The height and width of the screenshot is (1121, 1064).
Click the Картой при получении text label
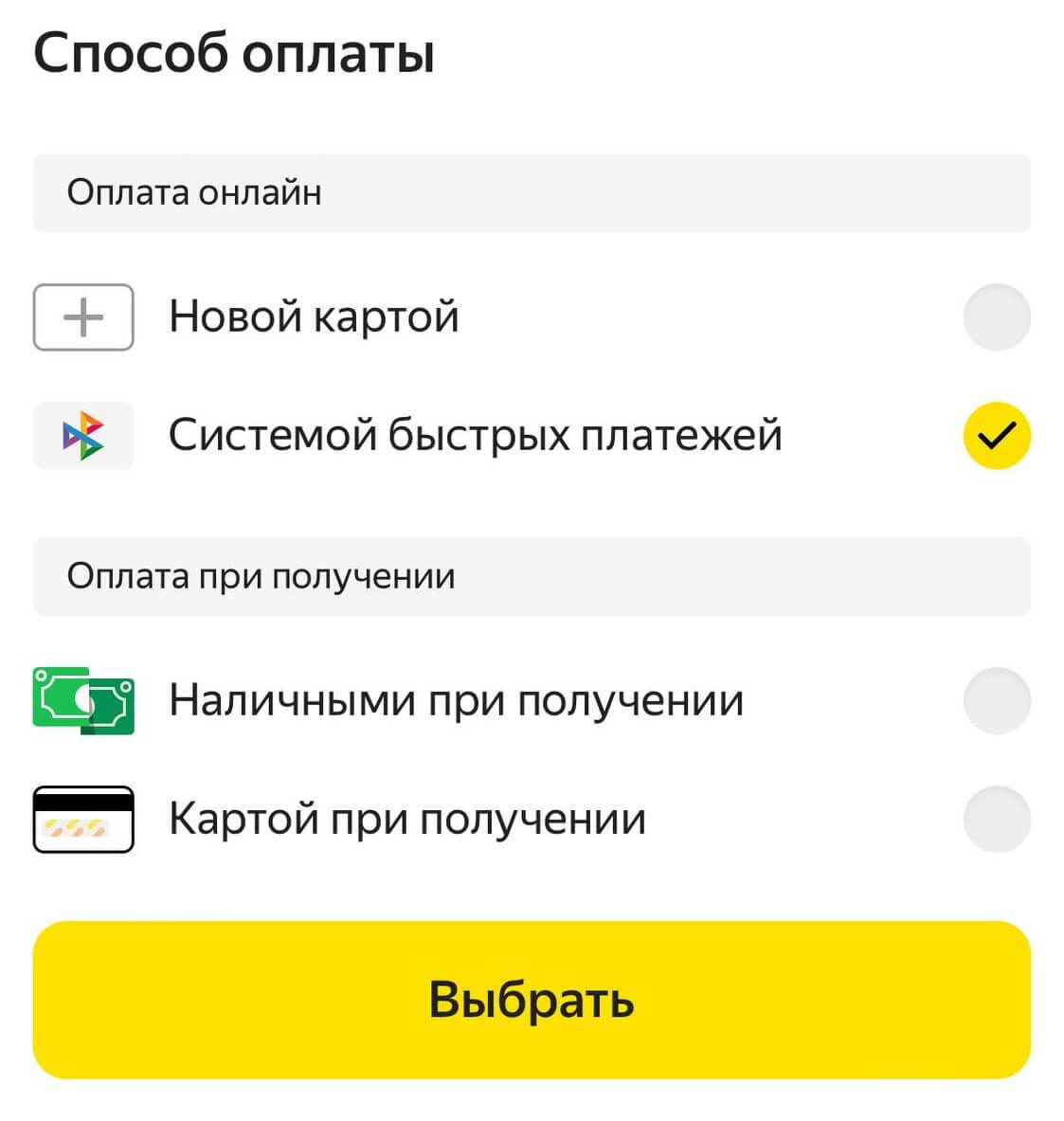(407, 819)
